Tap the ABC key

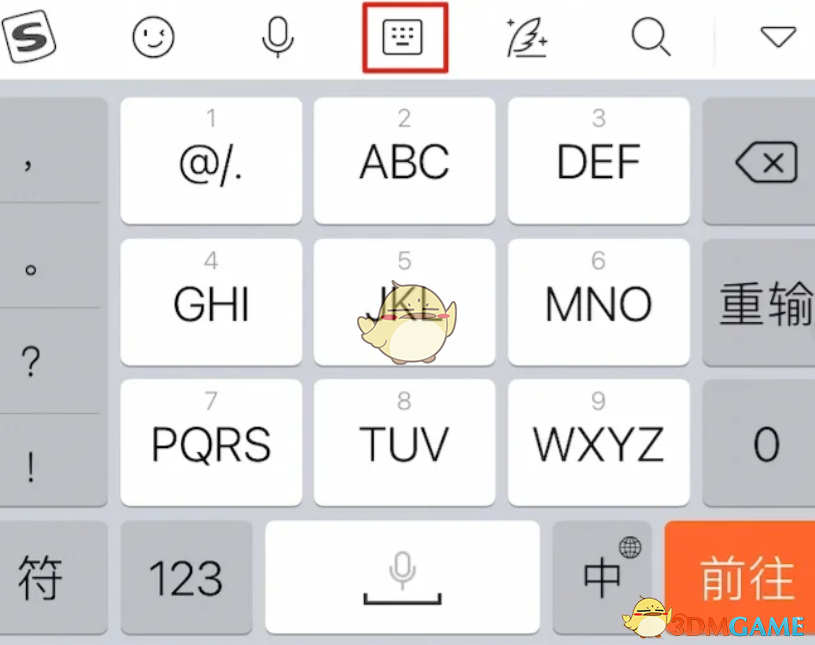click(404, 160)
